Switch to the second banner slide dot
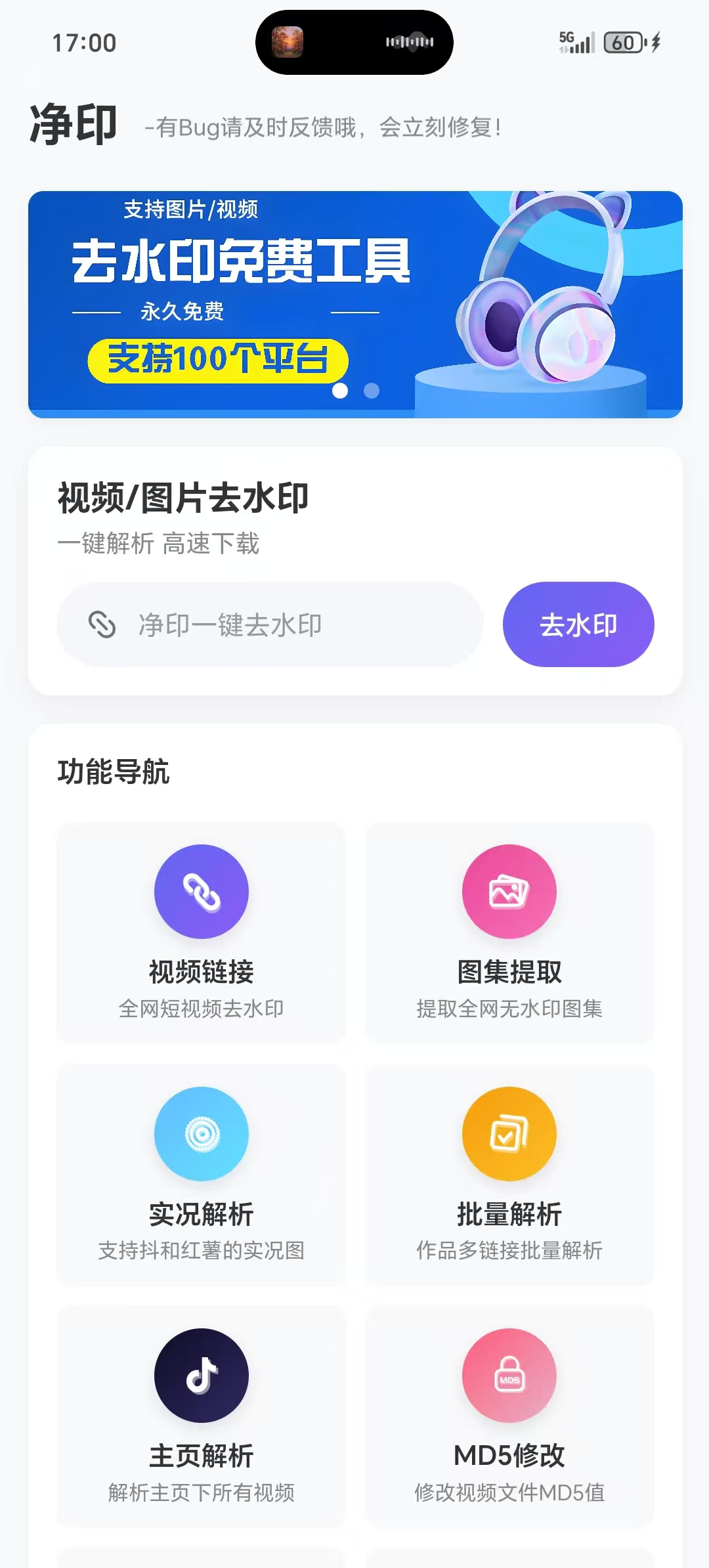 tap(372, 391)
